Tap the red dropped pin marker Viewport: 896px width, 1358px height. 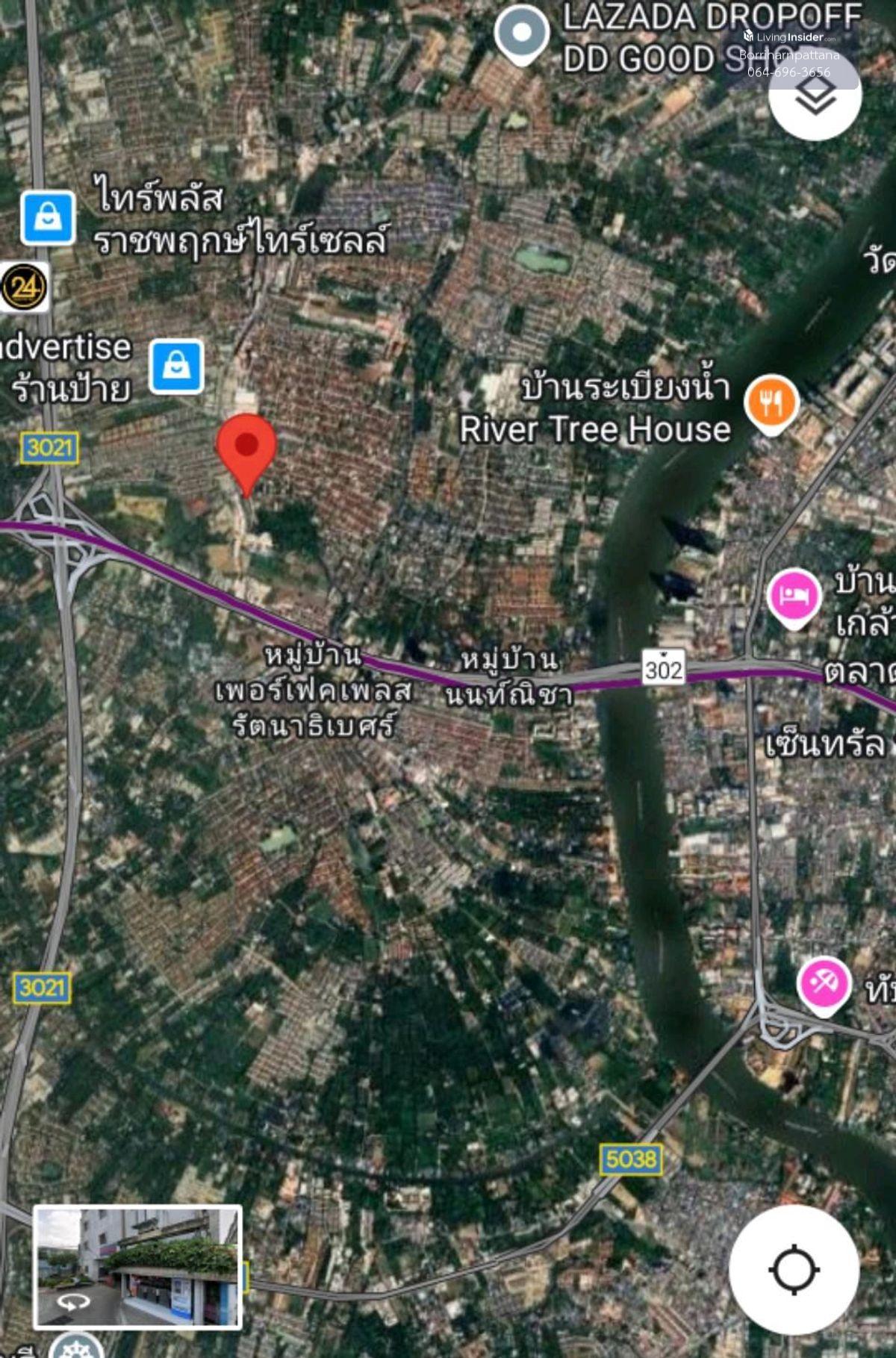click(246, 448)
